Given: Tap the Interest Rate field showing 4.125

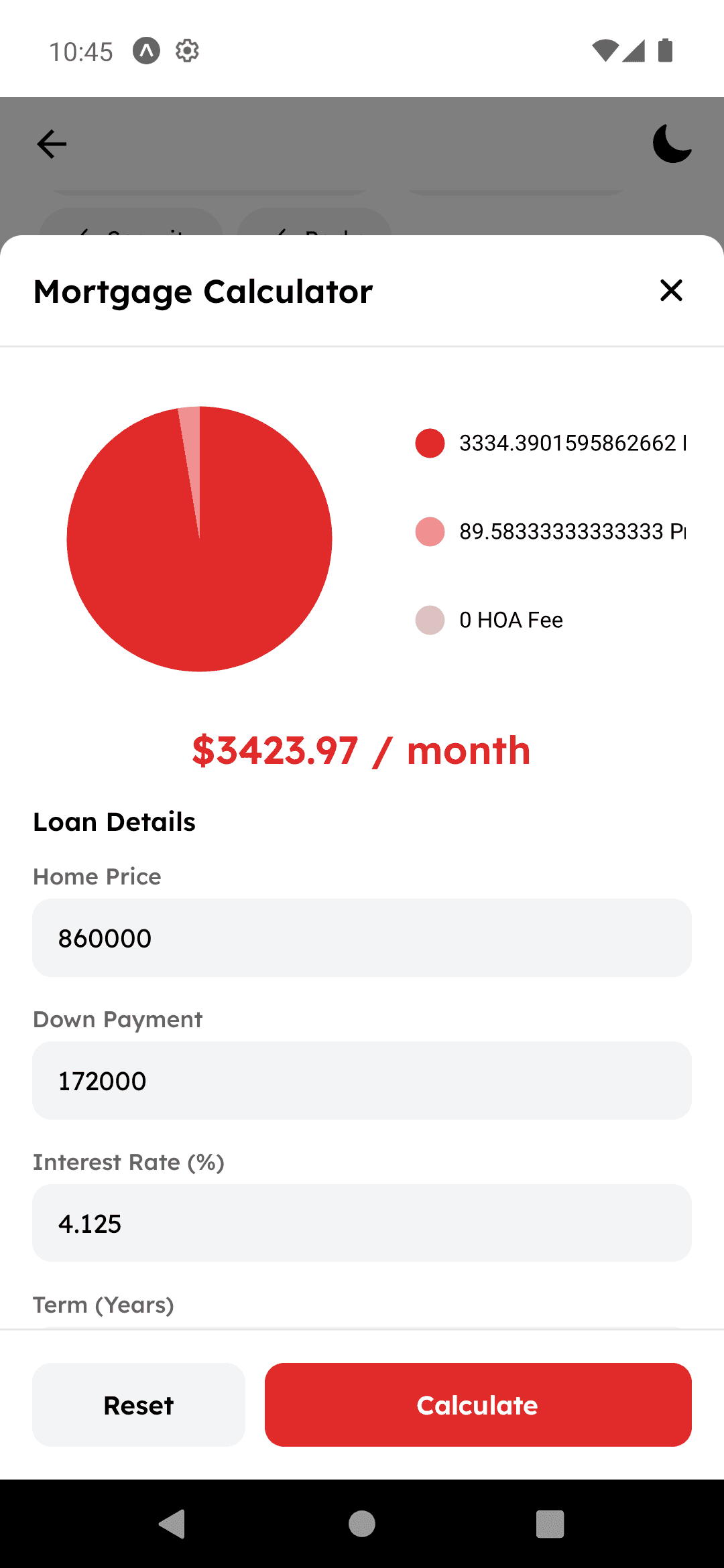Looking at the screenshot, I should (x=362, y=1223).
